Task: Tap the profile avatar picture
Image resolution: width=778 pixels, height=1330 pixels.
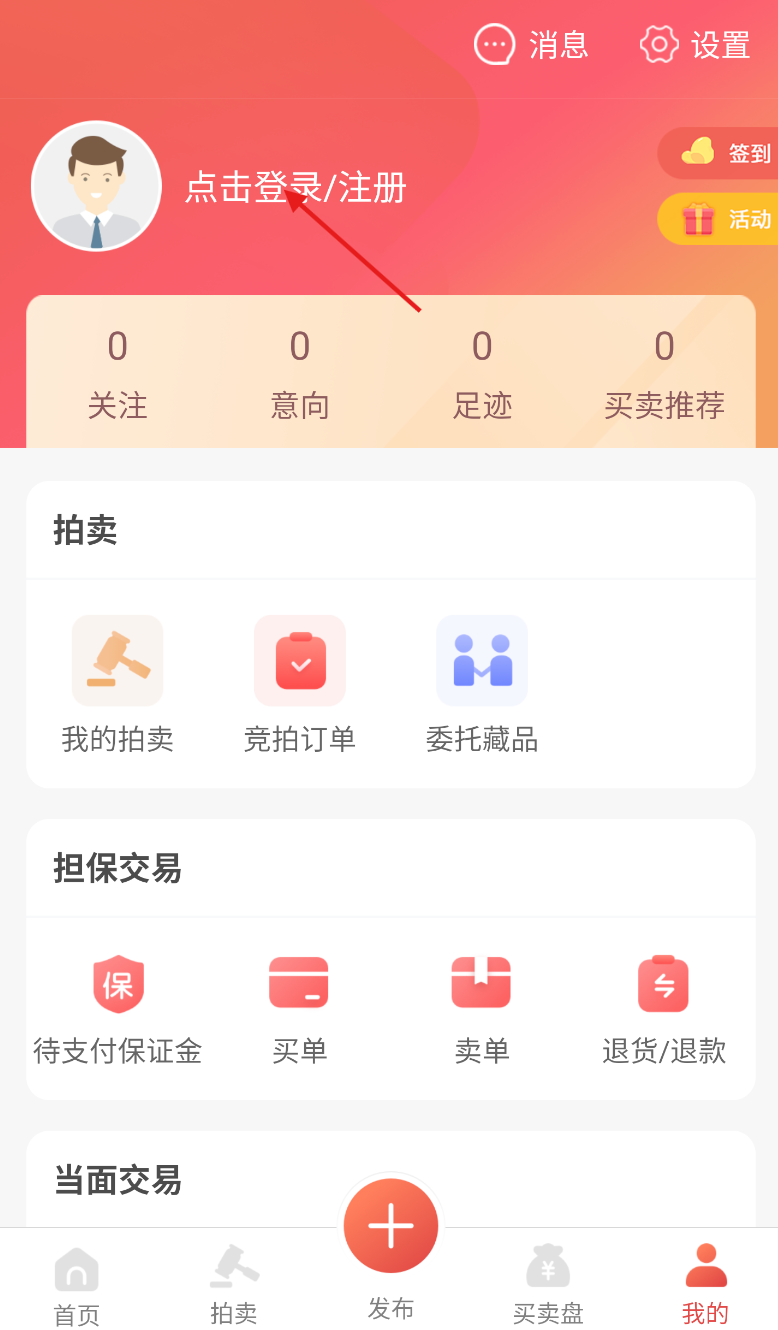Action: pyautogui.click(x=96, y=186)
